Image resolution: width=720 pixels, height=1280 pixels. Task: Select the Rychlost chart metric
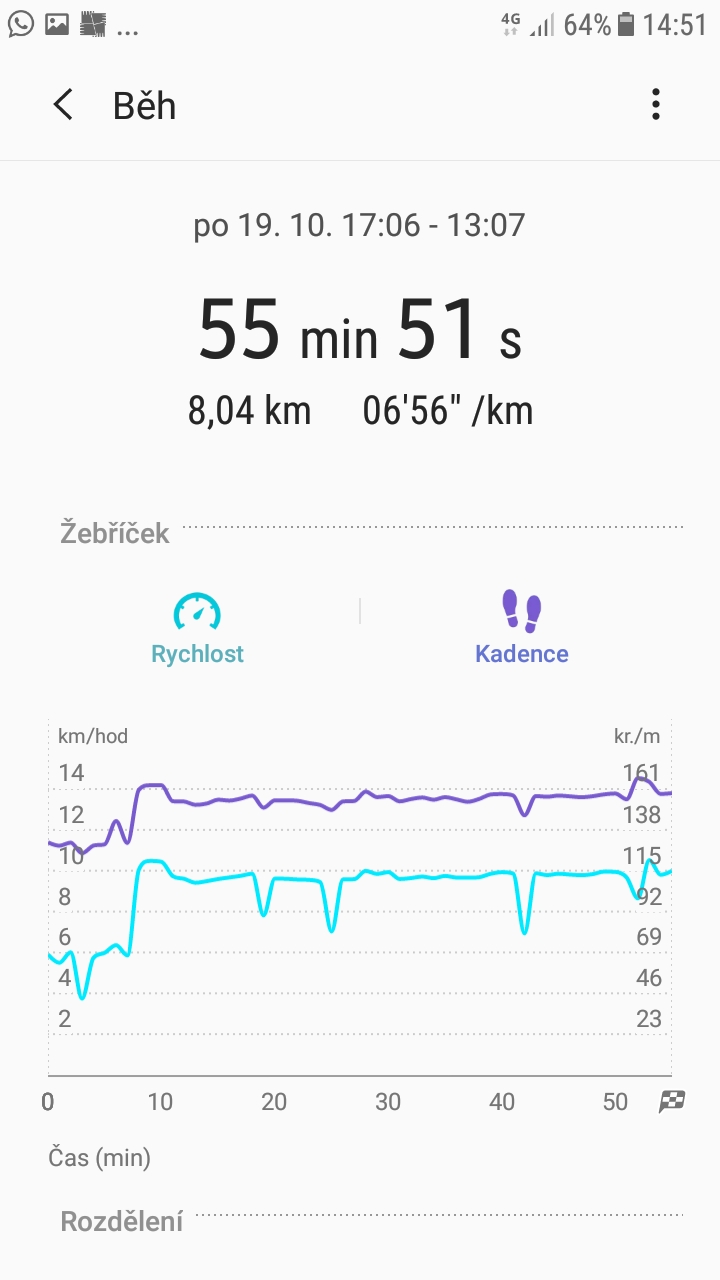click(197, 629)
